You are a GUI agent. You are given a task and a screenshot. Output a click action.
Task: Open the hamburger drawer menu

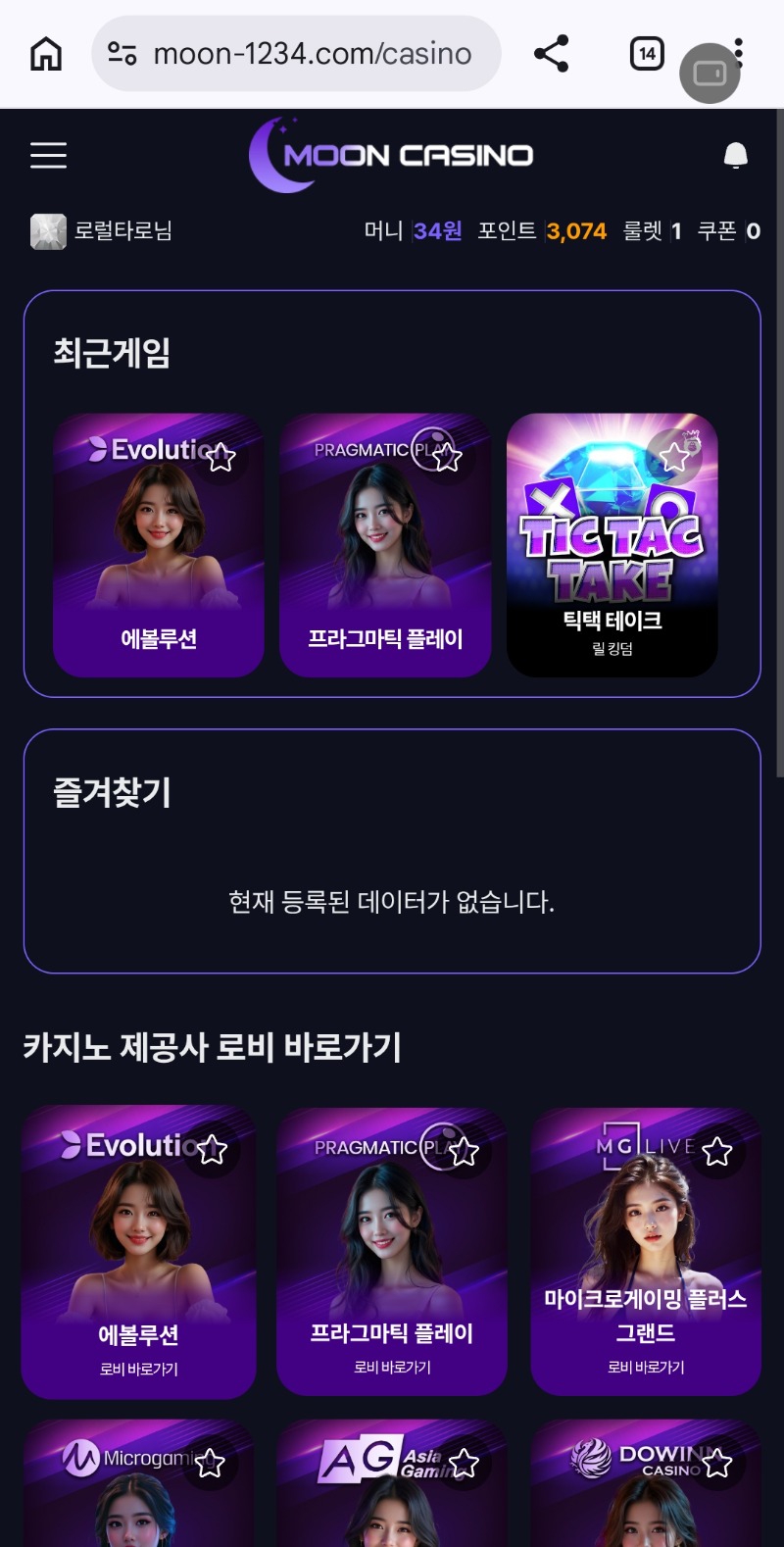click(x=48, y=155)
